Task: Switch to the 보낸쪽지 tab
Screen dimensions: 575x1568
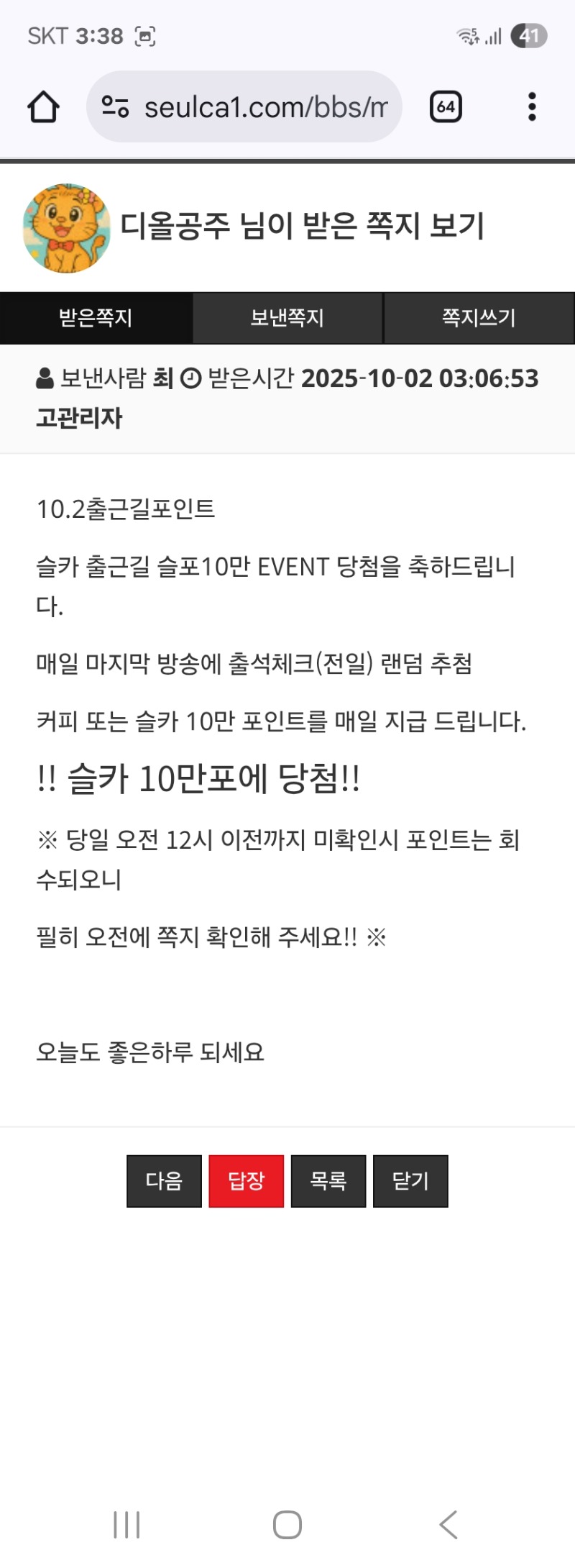Action: point(287,318)
